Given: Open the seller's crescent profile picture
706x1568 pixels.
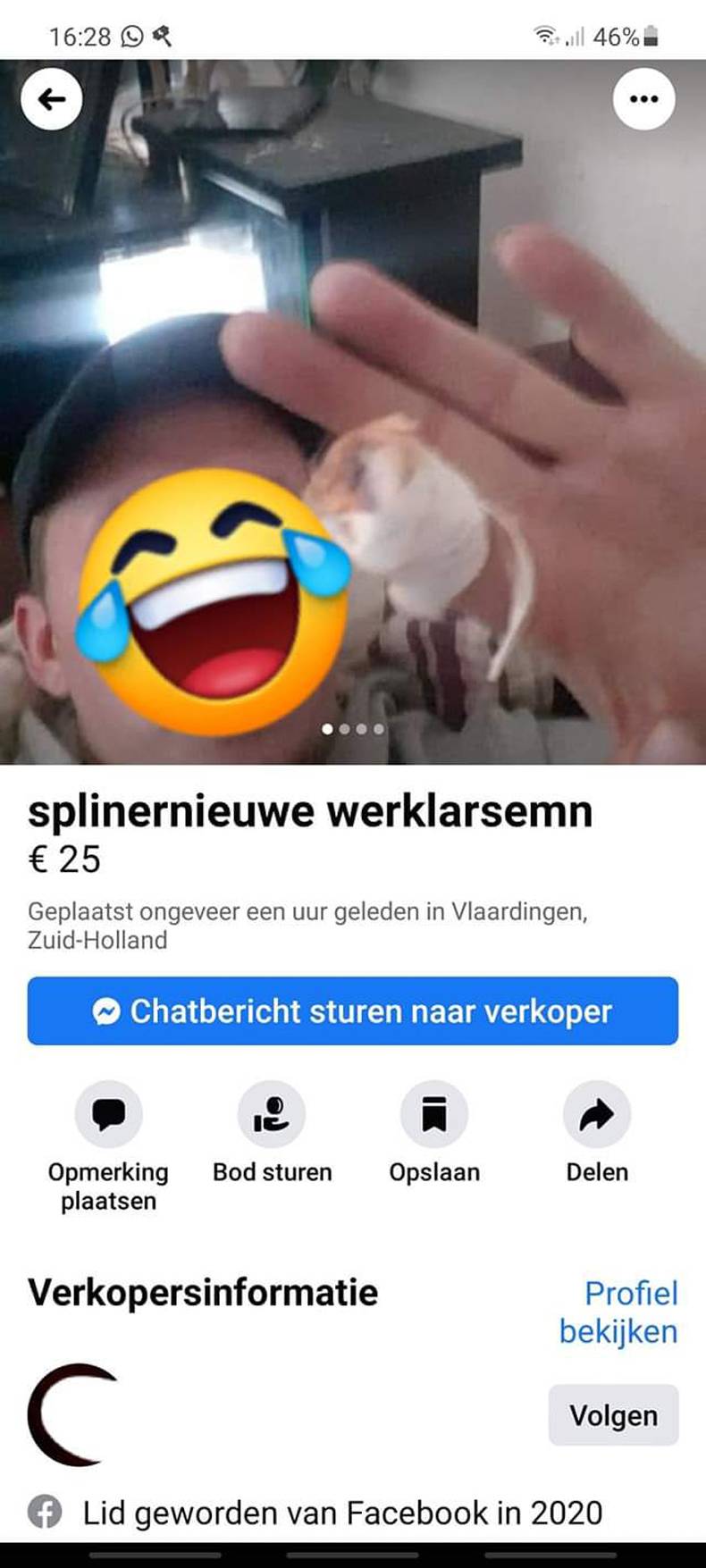Looking at the screenshot, I should 73,1414.
